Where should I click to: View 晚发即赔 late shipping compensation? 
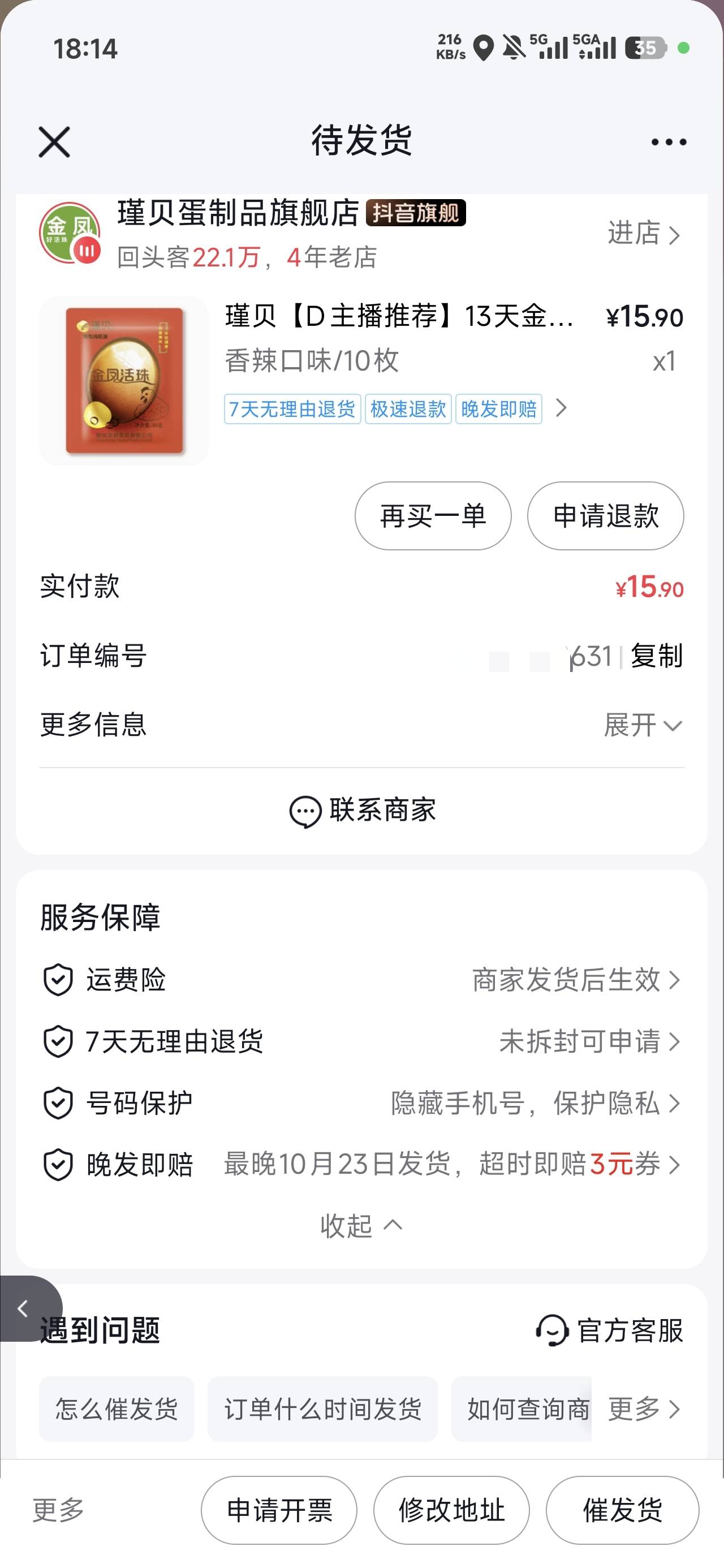point(361,1165)
